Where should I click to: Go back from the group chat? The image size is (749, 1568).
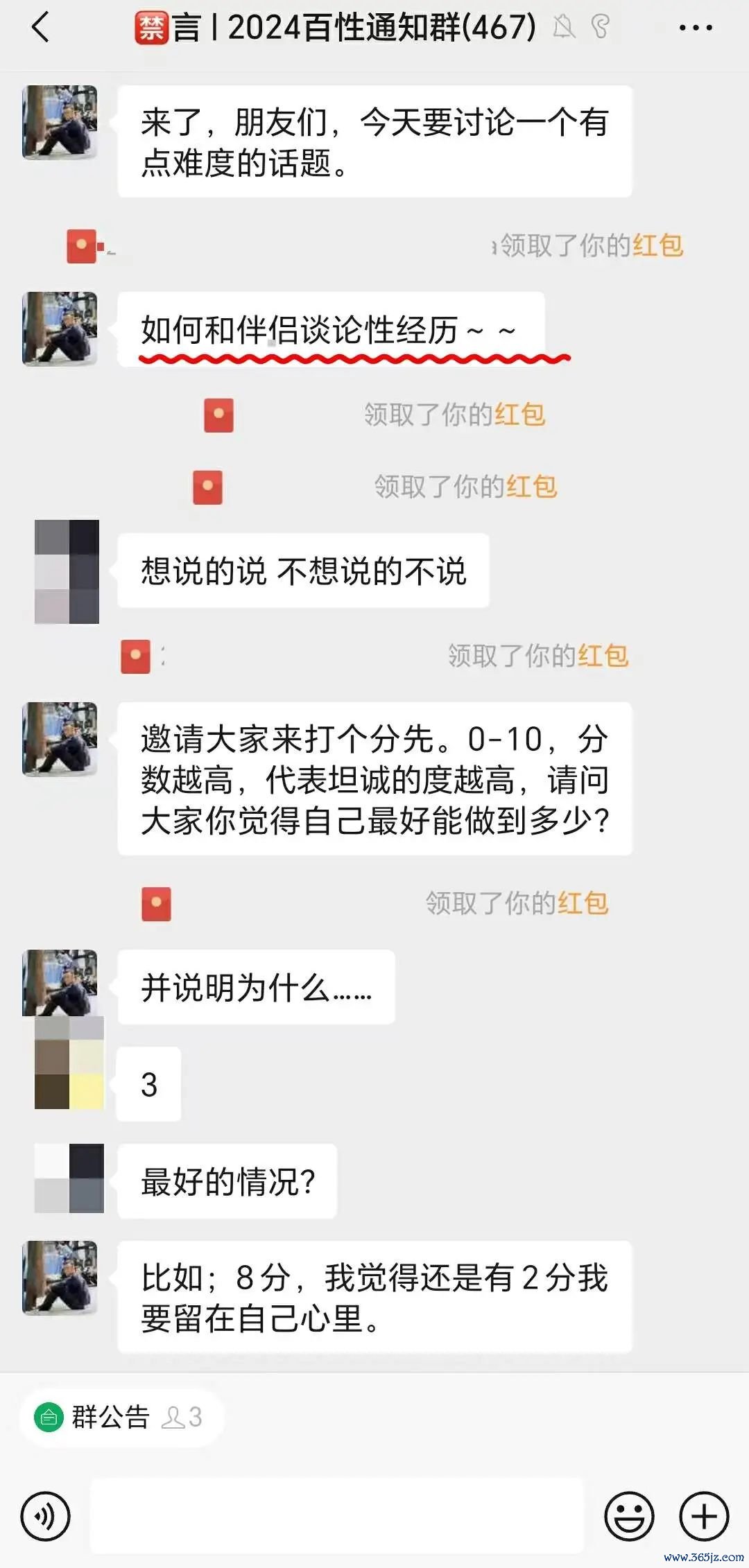[40, 28]
